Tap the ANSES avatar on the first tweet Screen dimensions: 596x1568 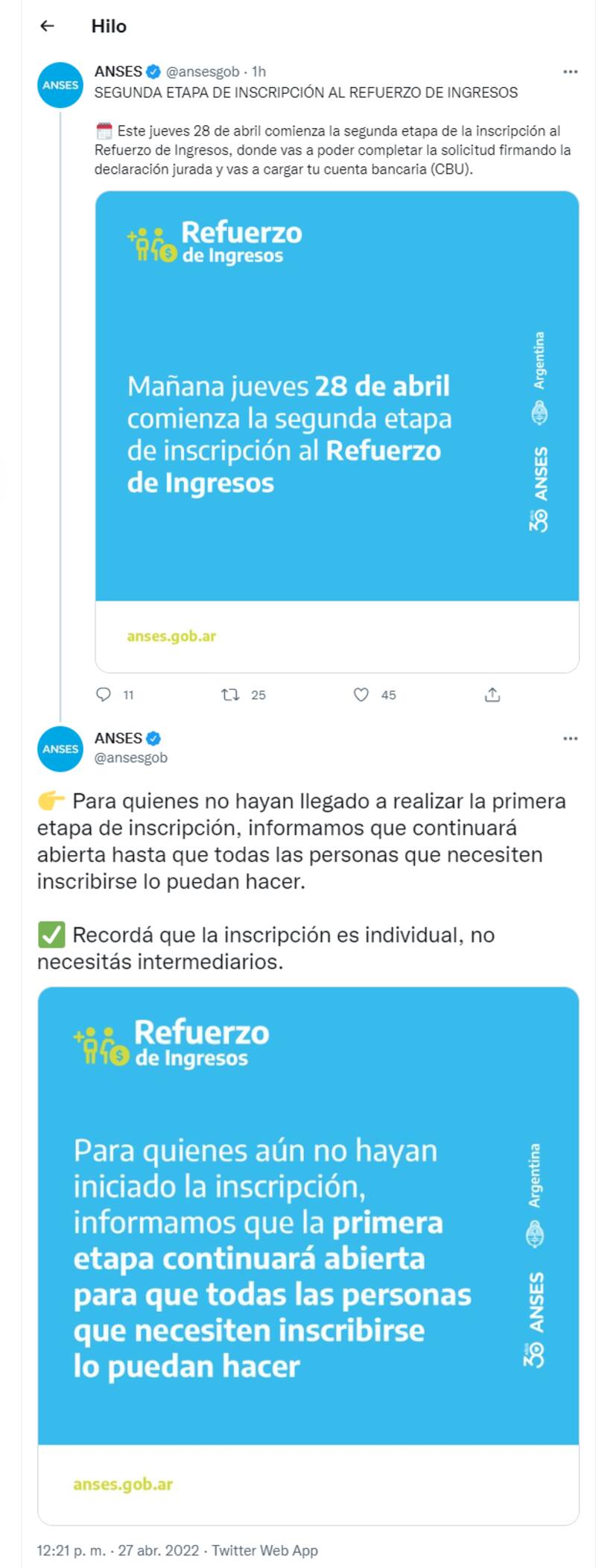60,85
